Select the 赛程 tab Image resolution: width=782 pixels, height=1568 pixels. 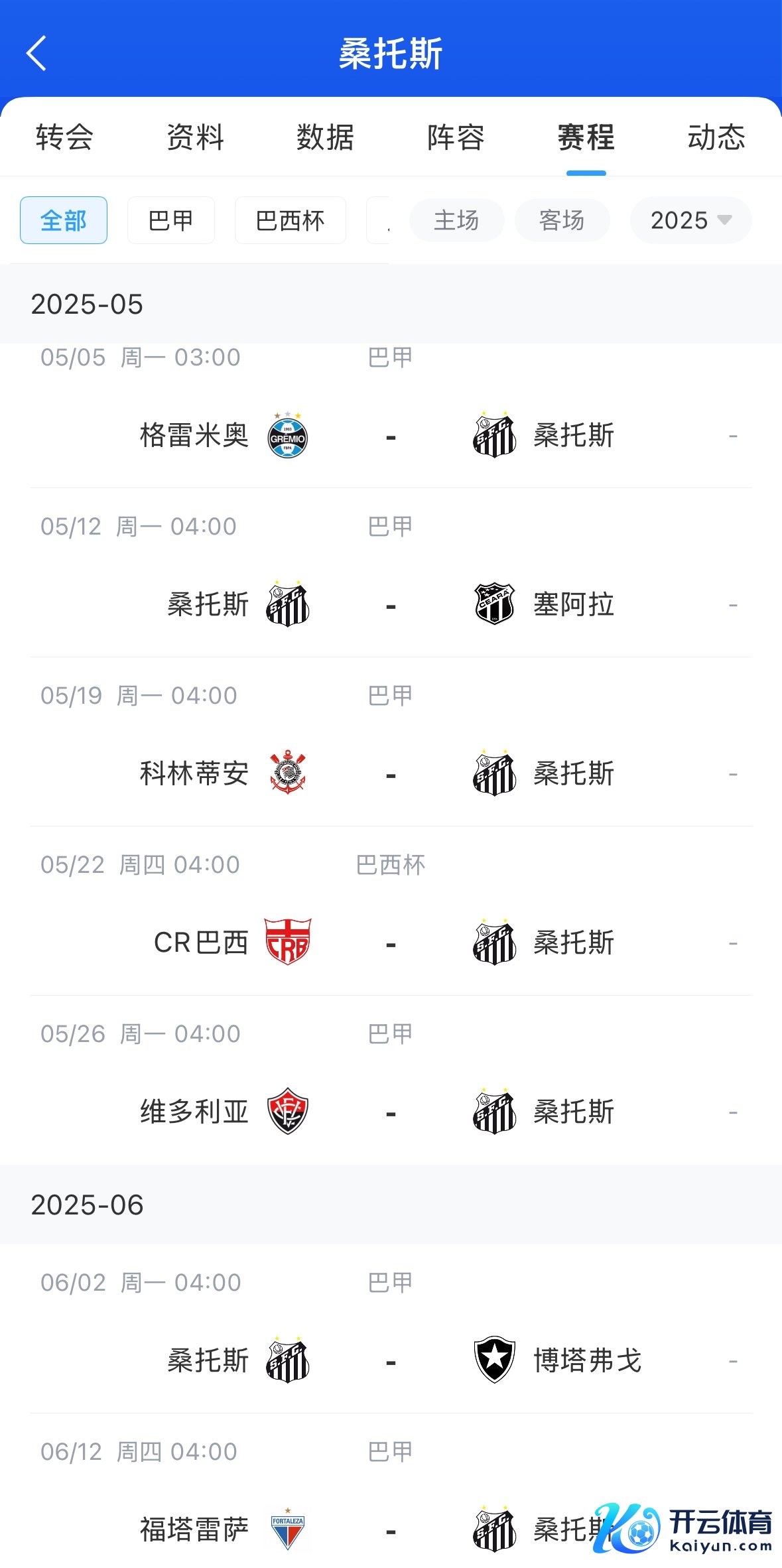pos(586,137)
